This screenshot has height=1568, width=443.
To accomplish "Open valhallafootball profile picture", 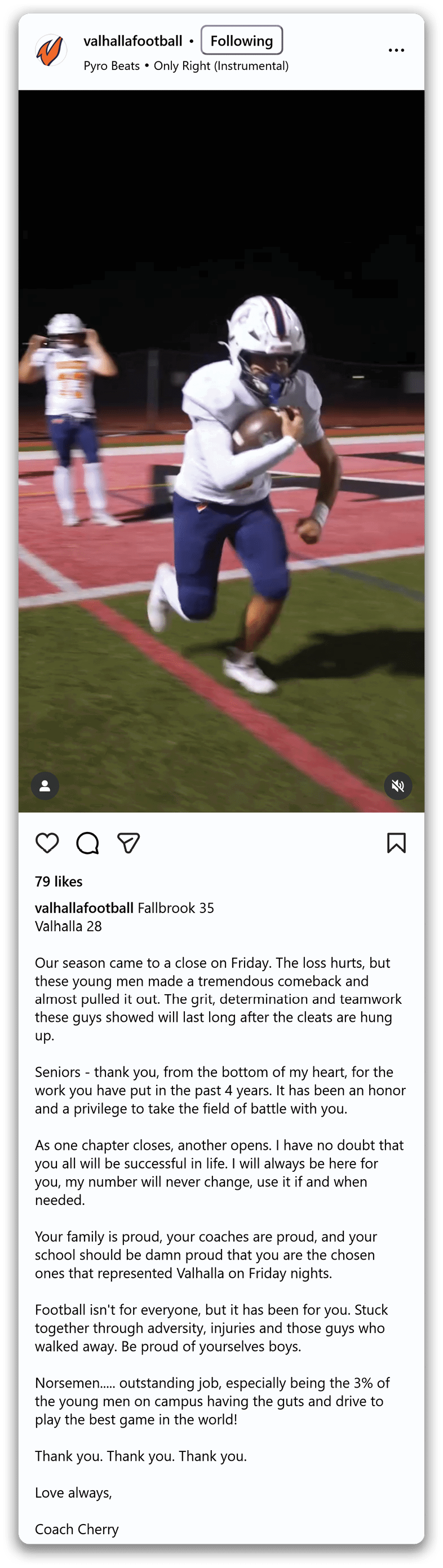I will click(x=51, y=51).
